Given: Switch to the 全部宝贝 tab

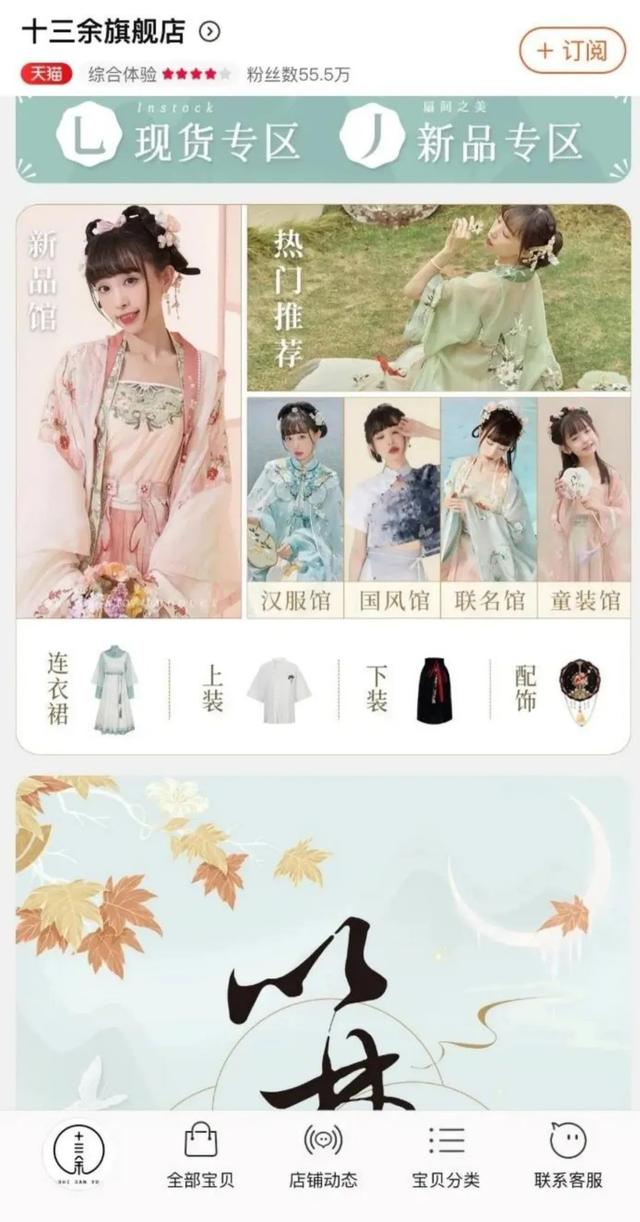Looking at the screenshot, I should (200, 1157).
